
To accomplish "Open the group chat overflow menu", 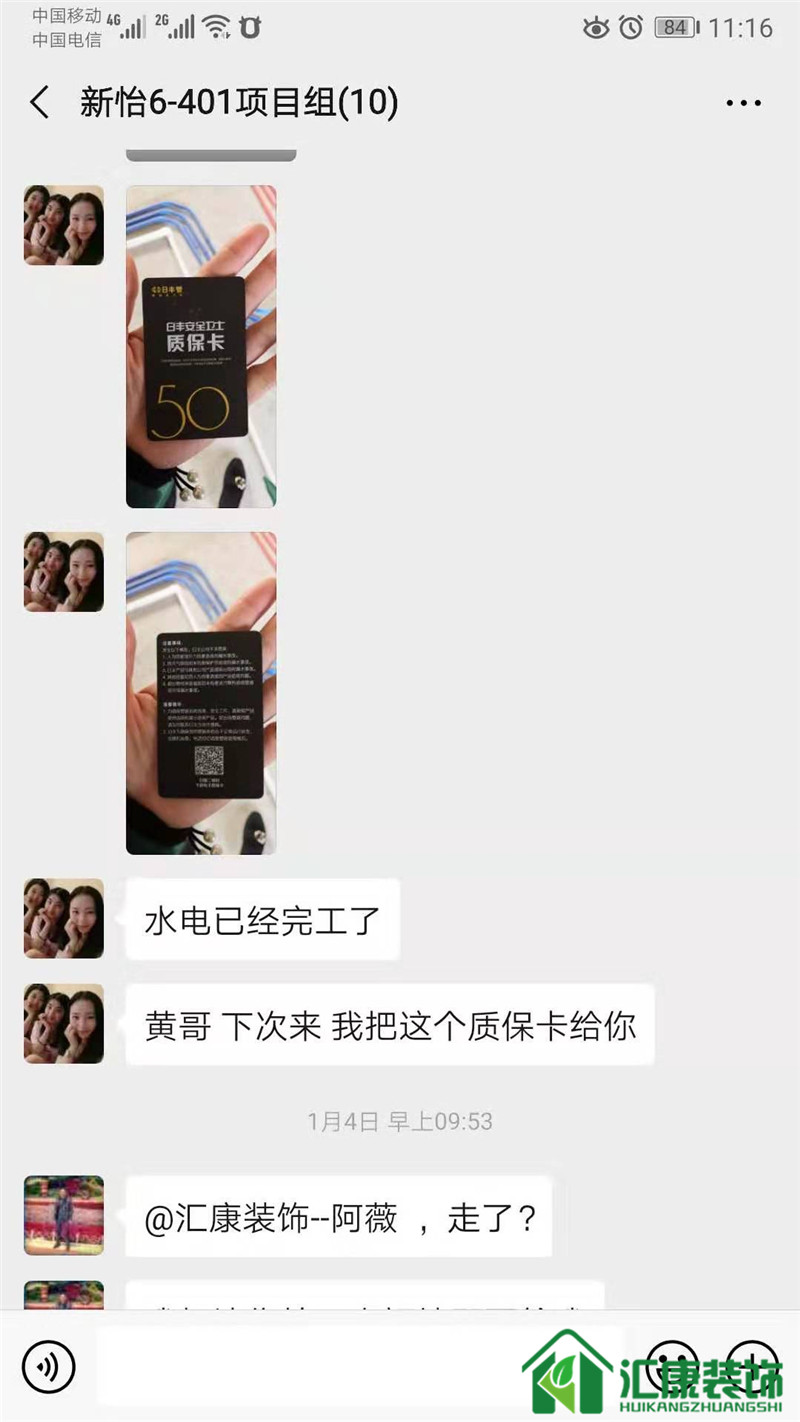I will (743, 103).
